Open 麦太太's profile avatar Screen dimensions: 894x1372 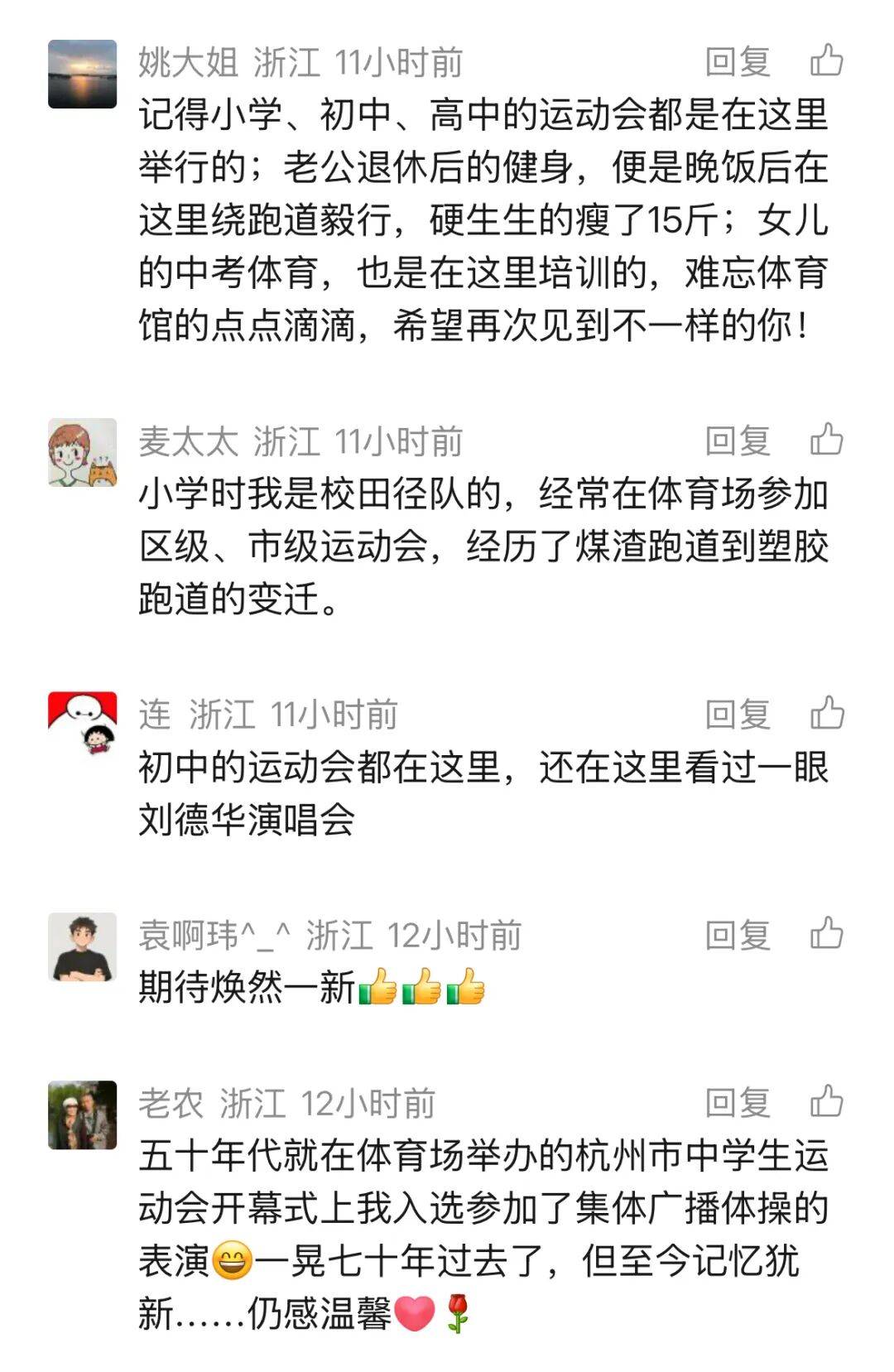tap(82, 452)
